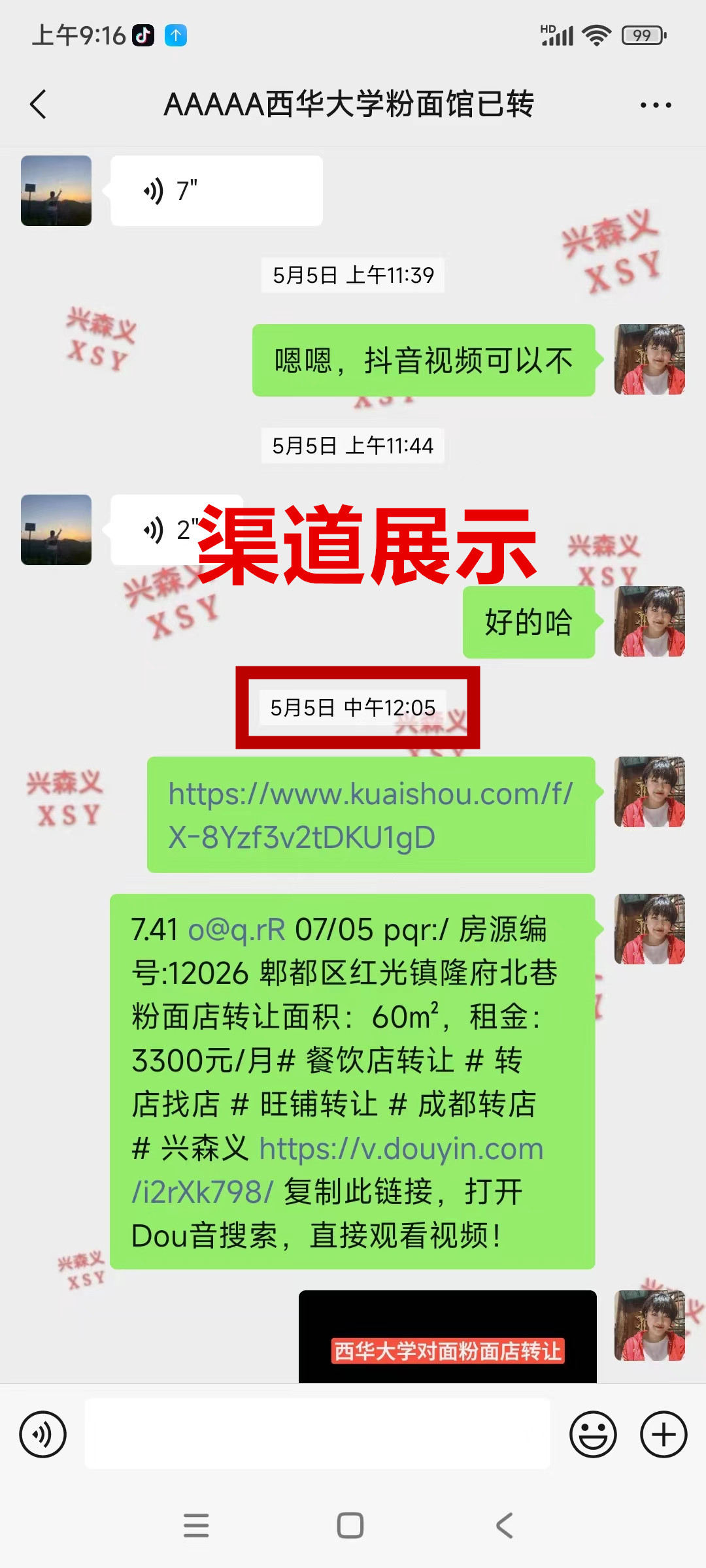Open the emoji sticker panel
Image resolution: width=706 pixels, height=1568 pixels.
coord(593,1435)
